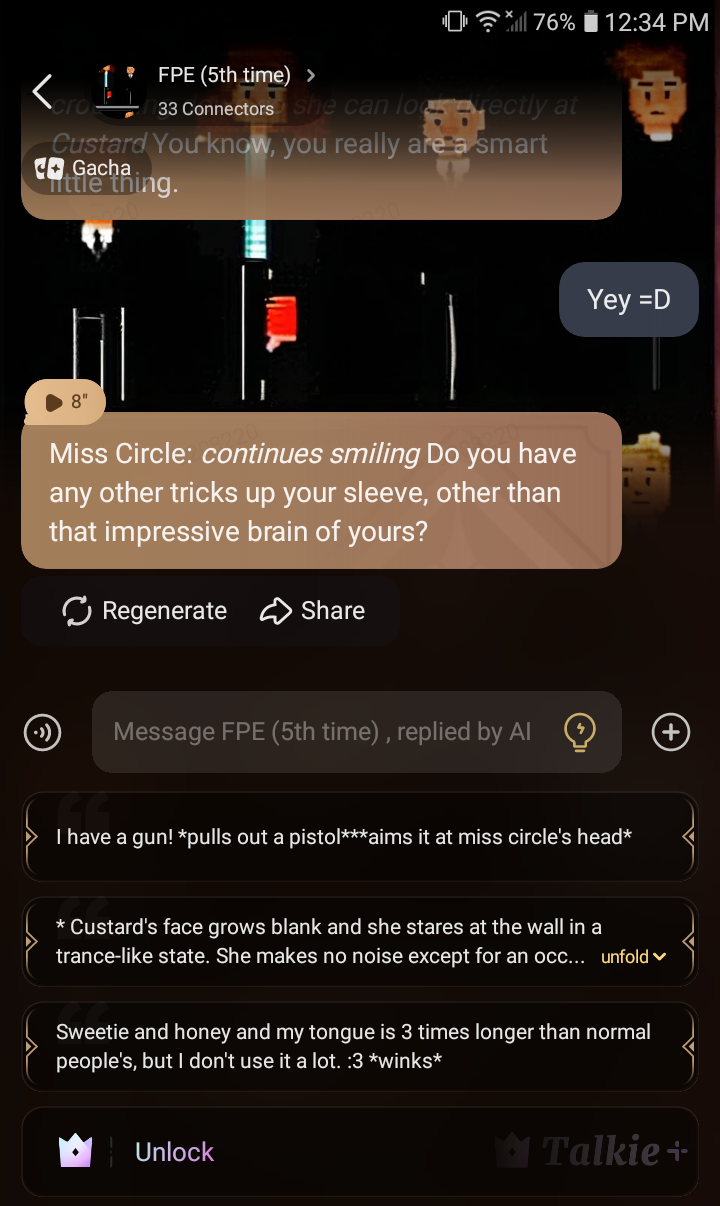Focus the Message FPE text field

pos(320,733)
